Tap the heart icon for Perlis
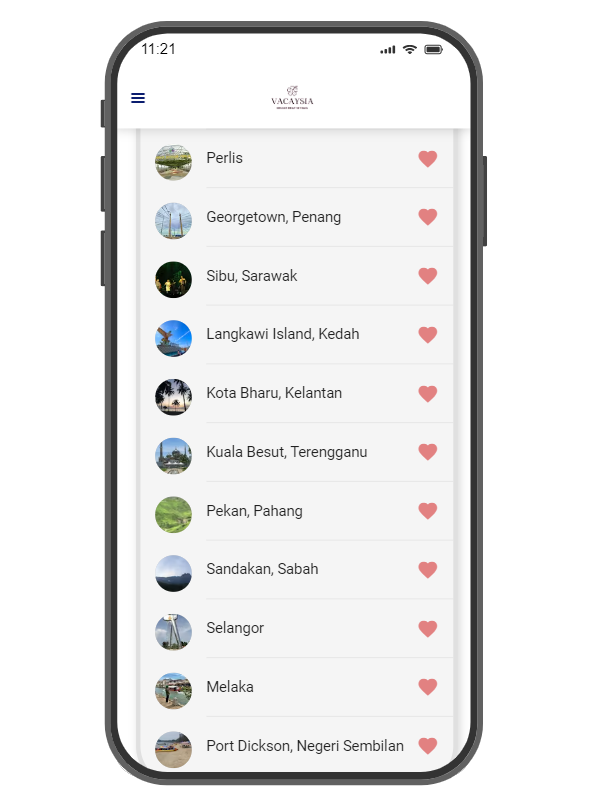 427,158
